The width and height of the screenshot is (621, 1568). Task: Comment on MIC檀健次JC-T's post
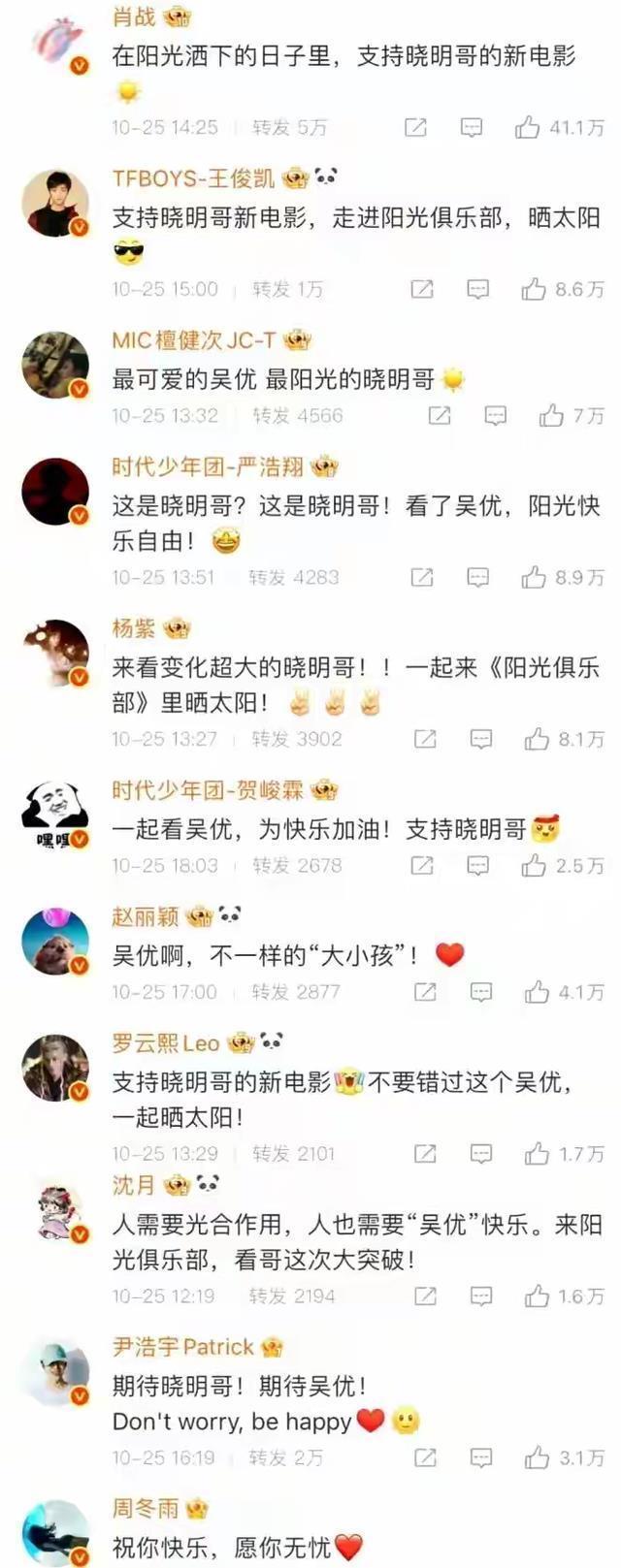pyautogui.click(x=496, y=415)
